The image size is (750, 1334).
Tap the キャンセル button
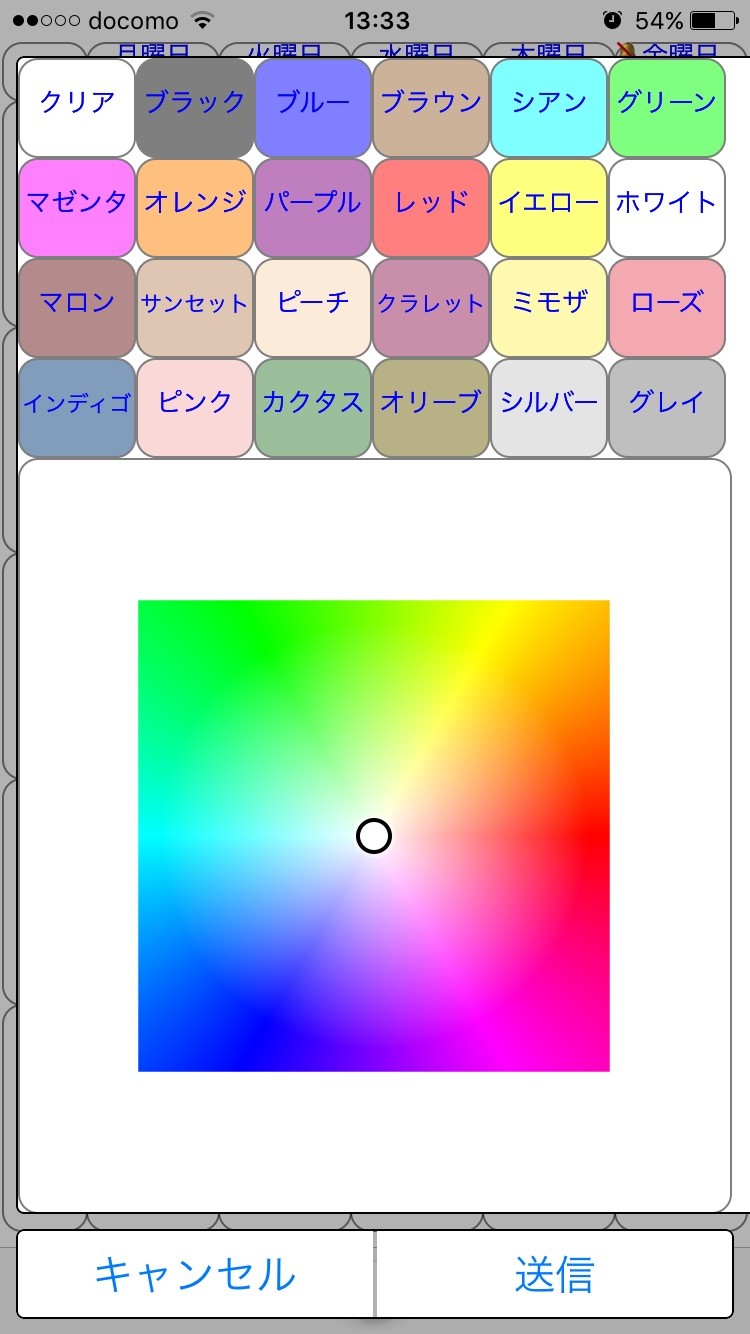(196, 1274)
